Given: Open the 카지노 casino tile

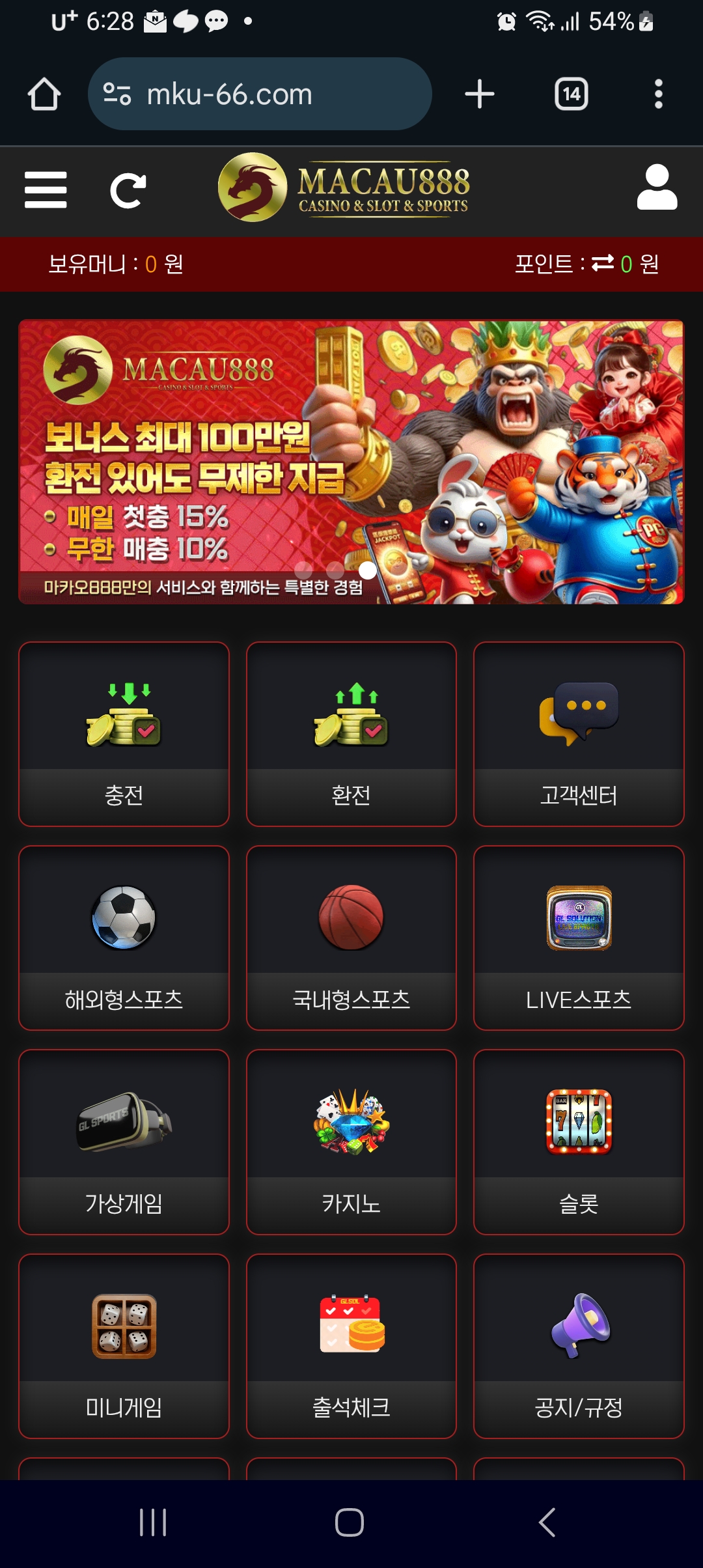Looking at the screenshot, I should coord(351,1141).
